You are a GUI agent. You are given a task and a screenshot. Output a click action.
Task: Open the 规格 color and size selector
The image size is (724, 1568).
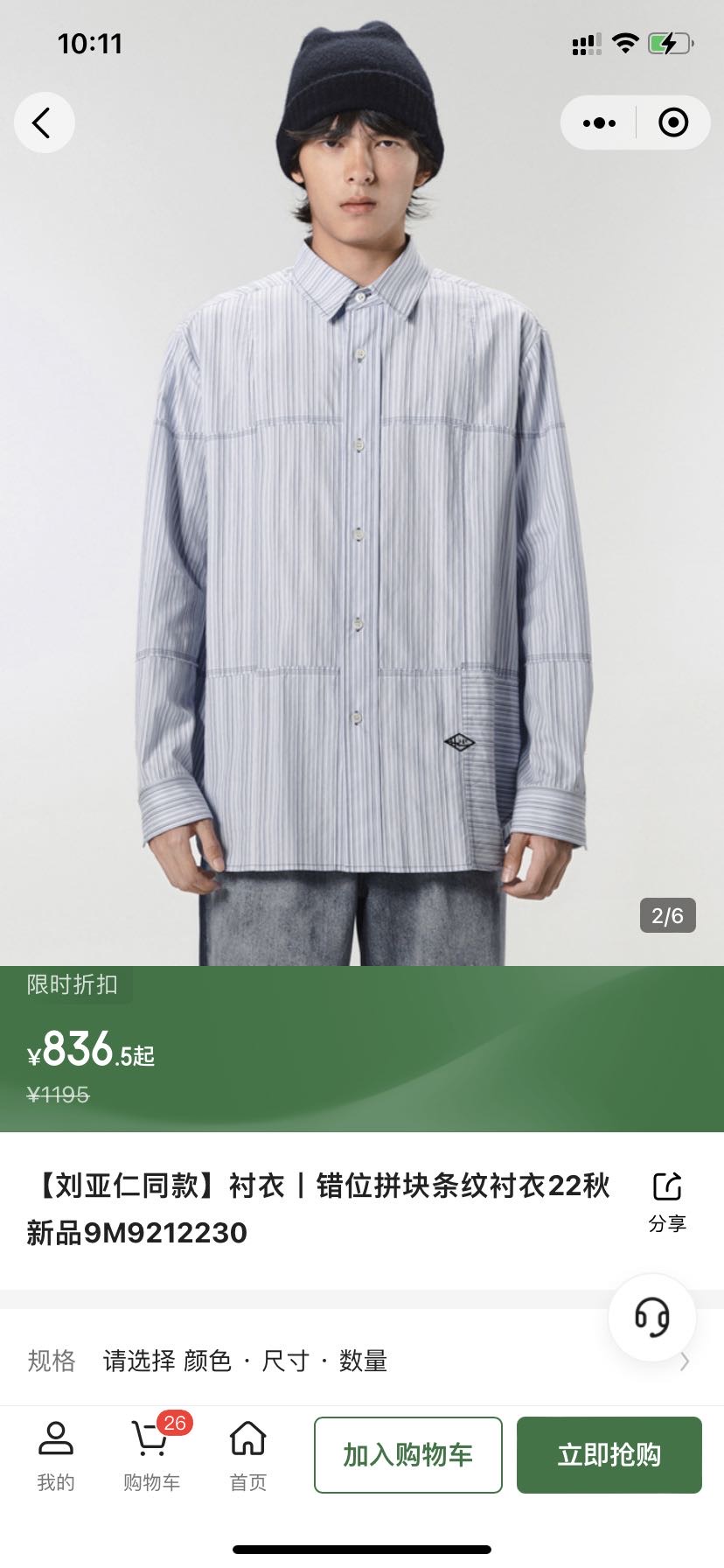pyautogui.click(x=359, y=1361)
